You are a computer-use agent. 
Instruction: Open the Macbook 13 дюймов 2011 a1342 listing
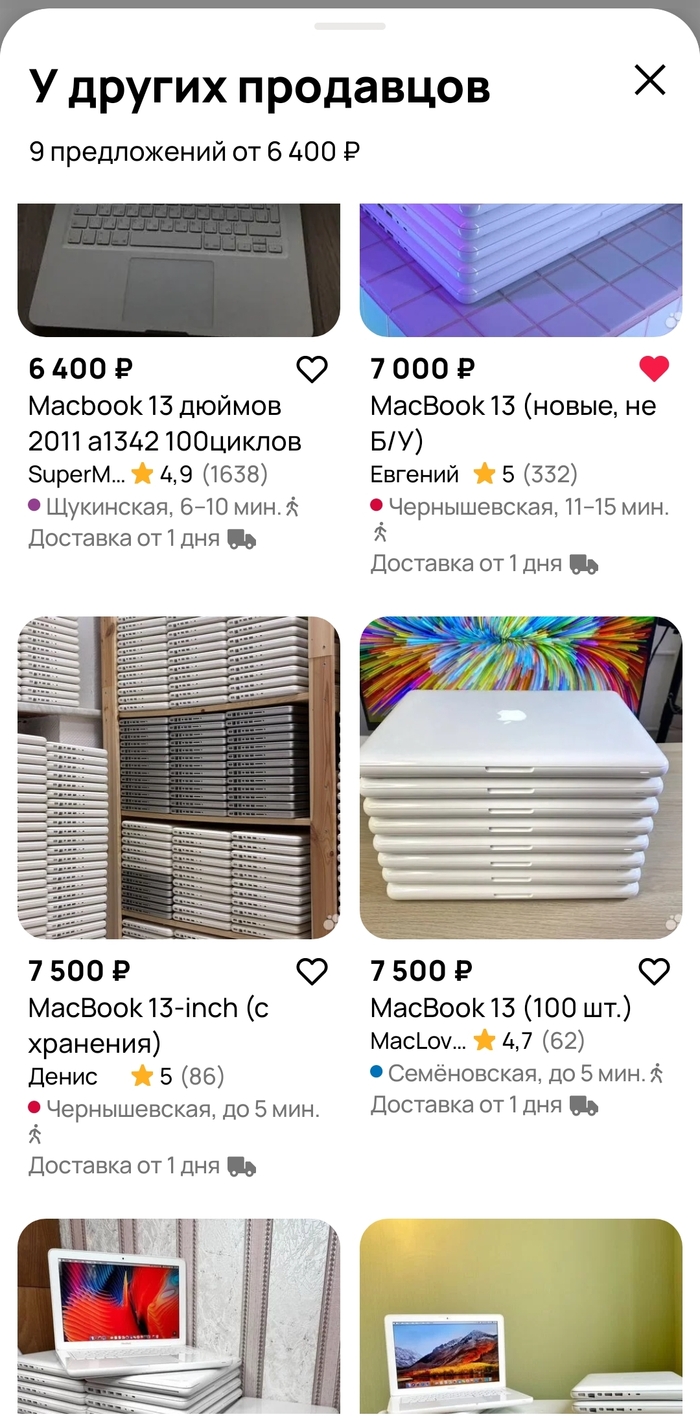[x=165, y=423]
